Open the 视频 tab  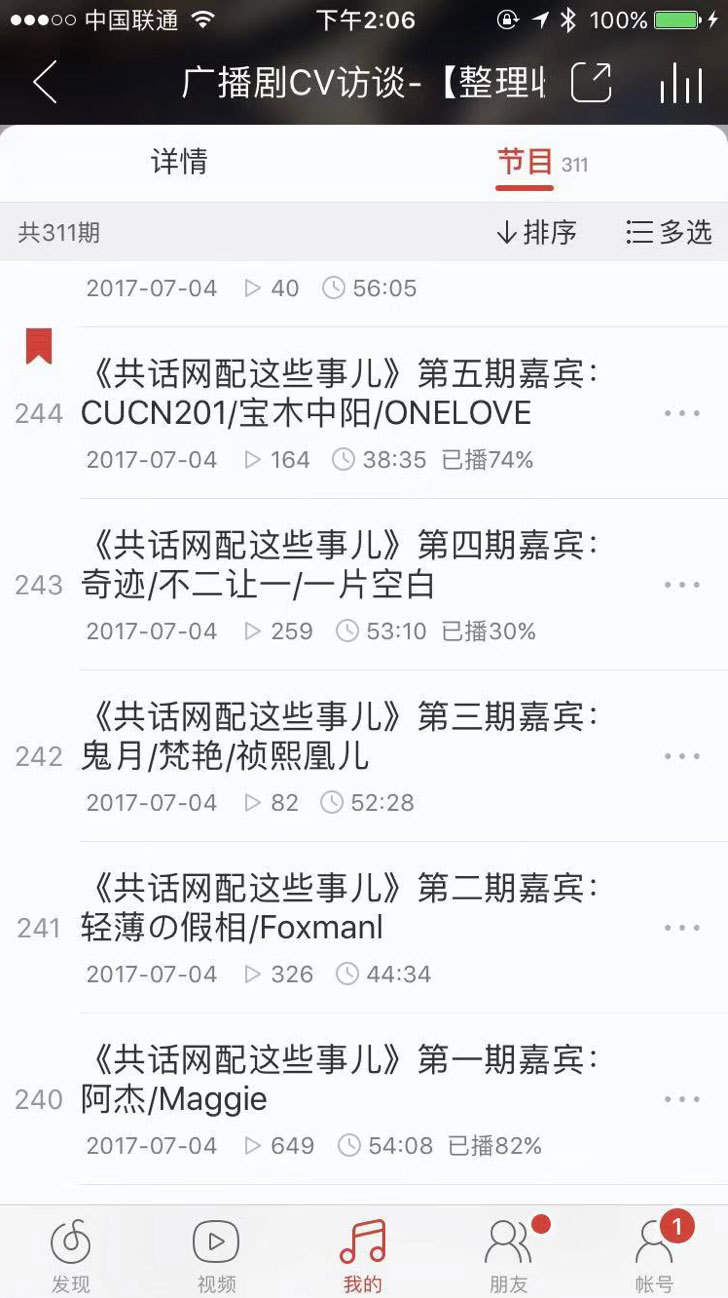(x=216, y=1255)
